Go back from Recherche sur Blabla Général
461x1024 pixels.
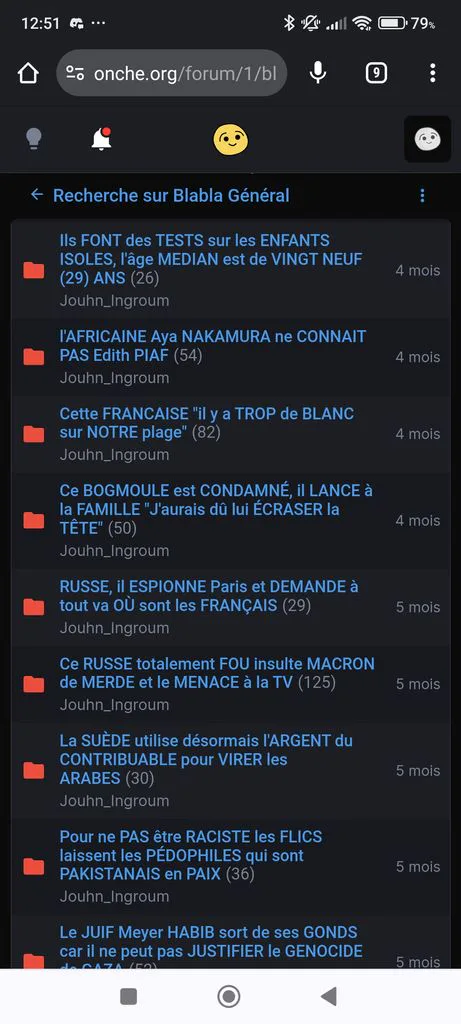37,195
